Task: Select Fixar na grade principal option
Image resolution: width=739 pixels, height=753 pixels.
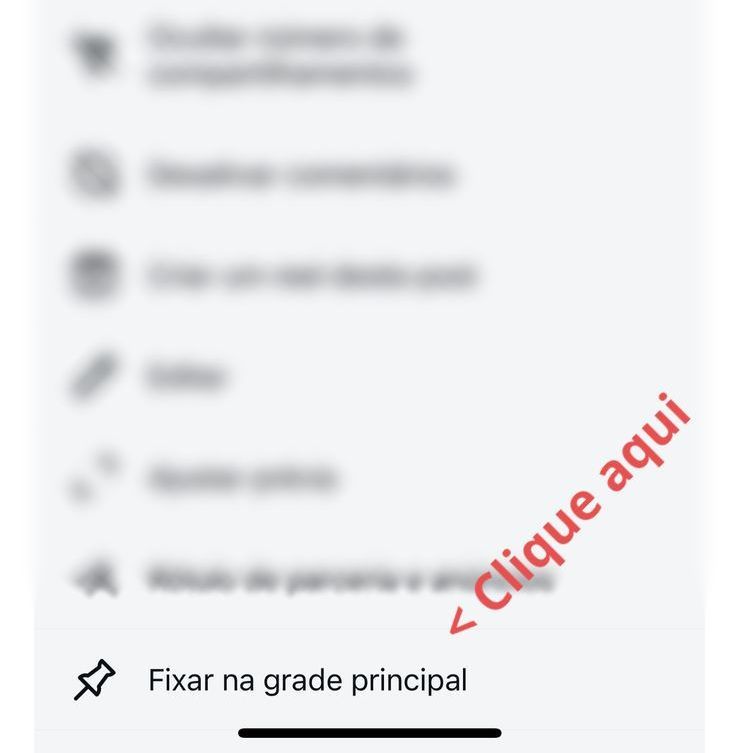Action: pos(307,681)
